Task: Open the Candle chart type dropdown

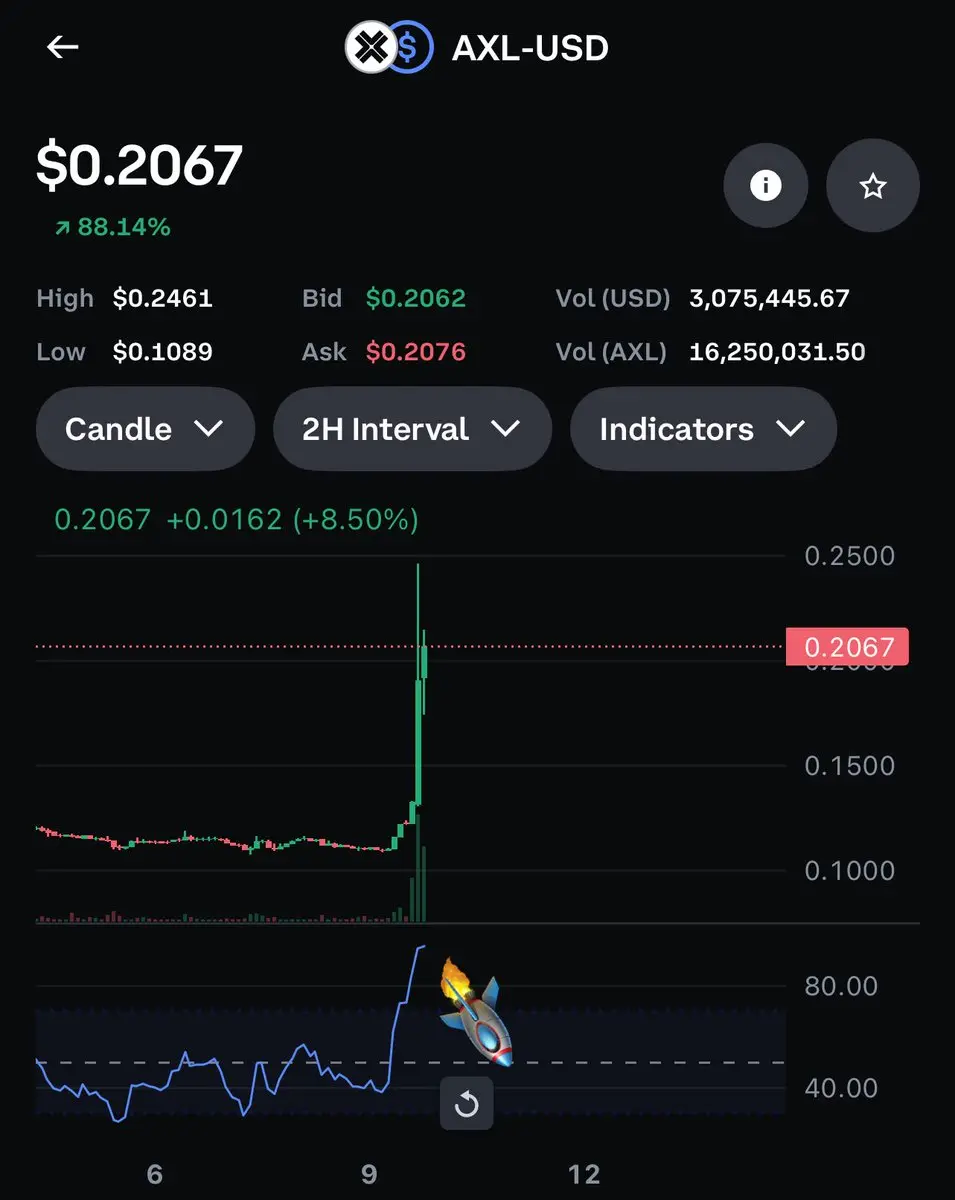Action: point(145,429)
